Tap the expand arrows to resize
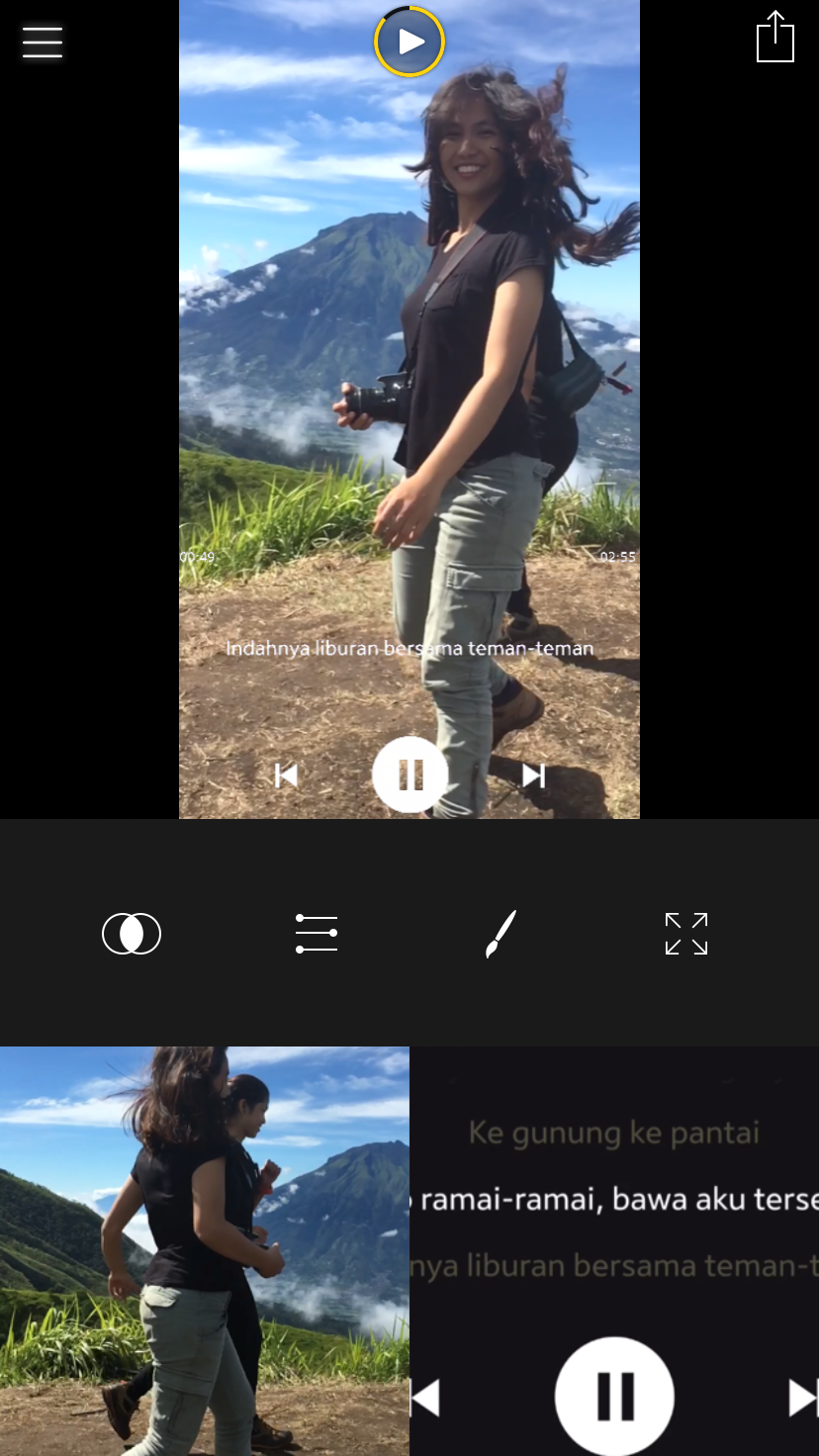The height and width of the screenshot is (1456, 819). 686,934
